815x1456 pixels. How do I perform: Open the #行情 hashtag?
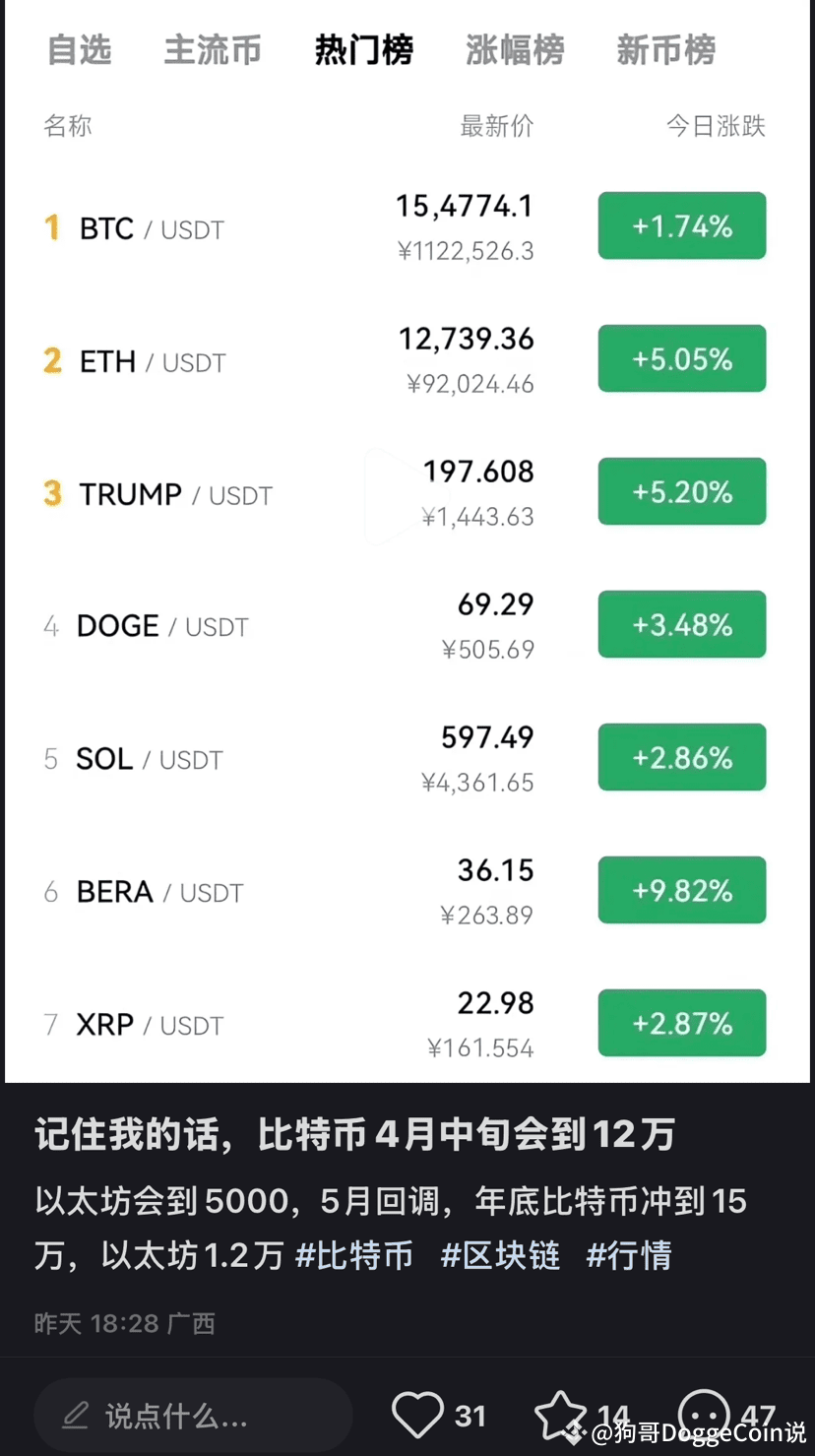[629, 1255]
